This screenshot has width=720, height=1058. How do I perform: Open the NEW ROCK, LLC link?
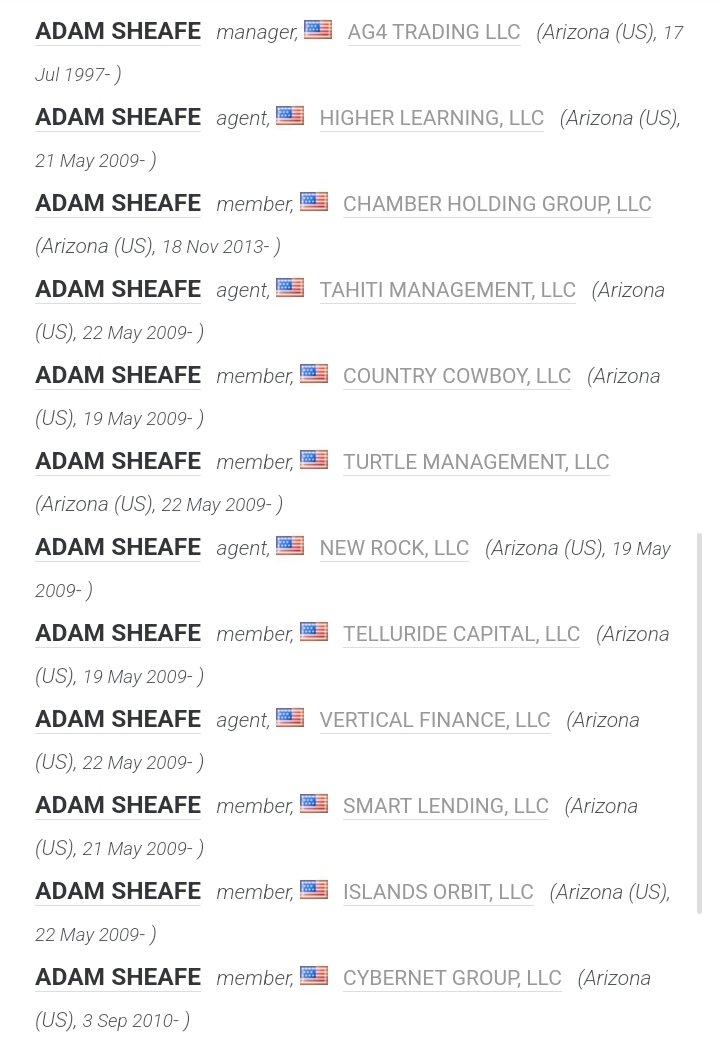pyautogui.click(x=393, y=548)
